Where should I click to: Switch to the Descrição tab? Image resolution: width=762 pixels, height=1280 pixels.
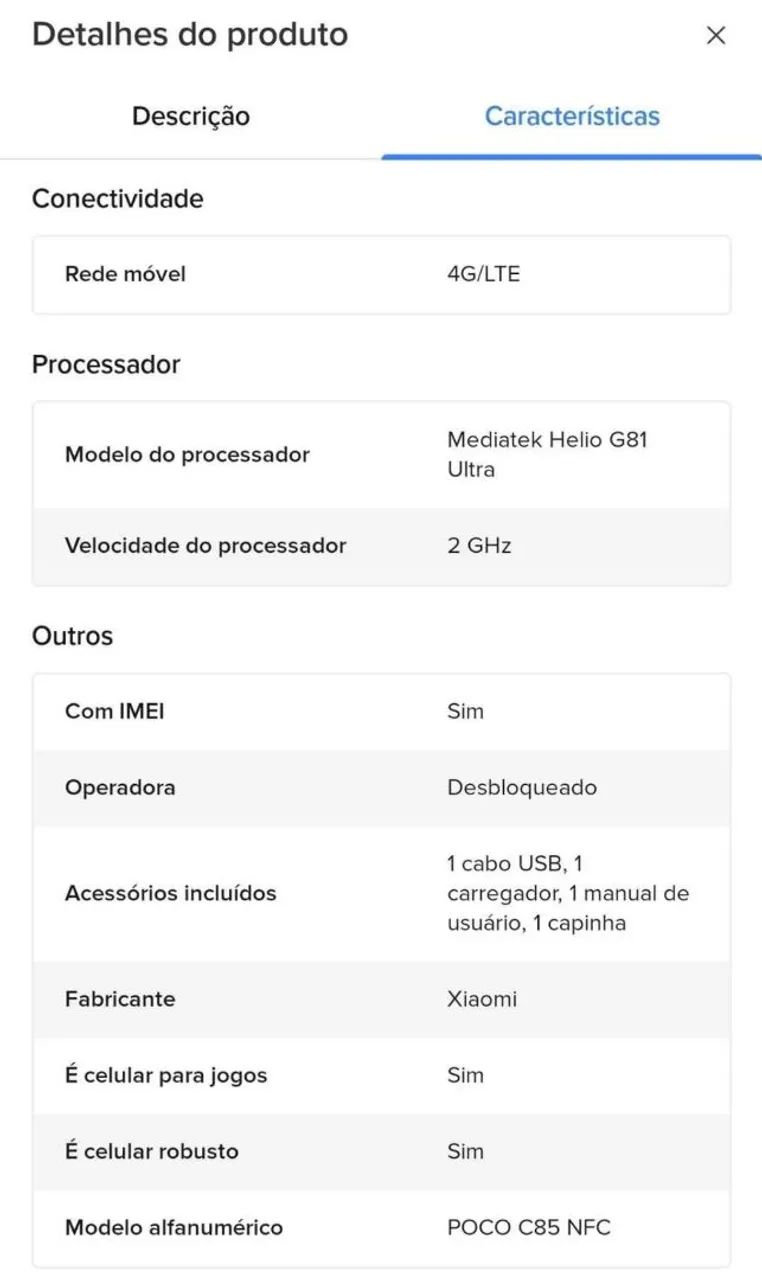191,116
